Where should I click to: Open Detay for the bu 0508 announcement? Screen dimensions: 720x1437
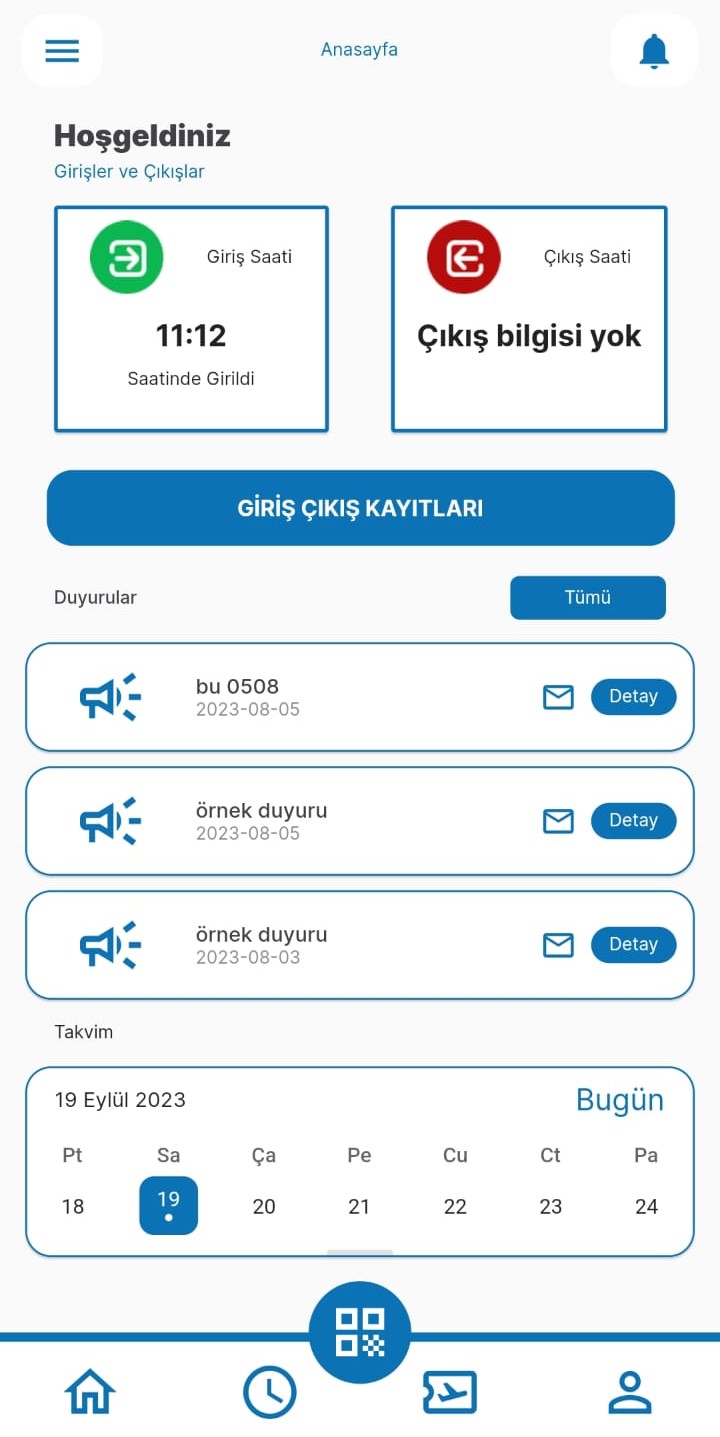tap(633, 696)
